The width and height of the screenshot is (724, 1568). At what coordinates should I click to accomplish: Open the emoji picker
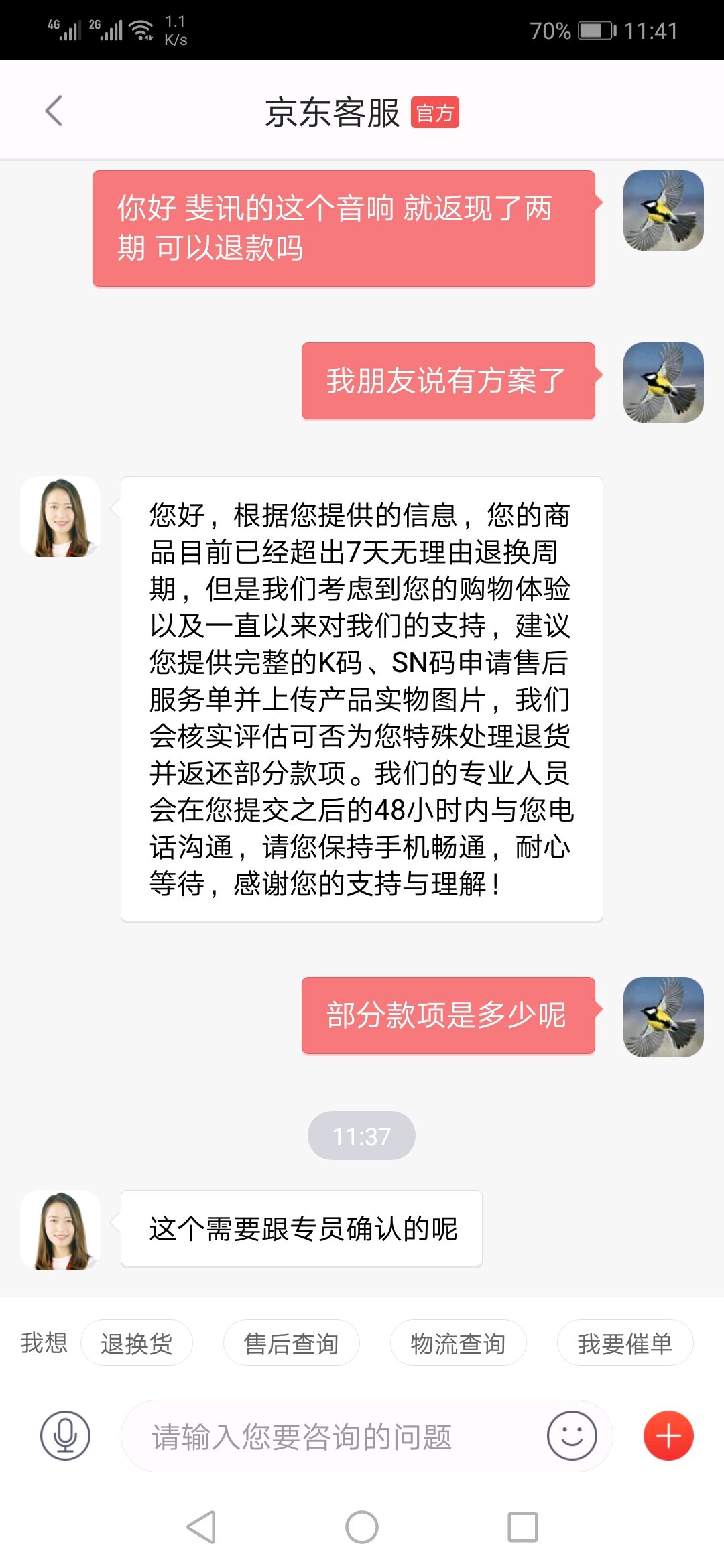point(572,1435)
